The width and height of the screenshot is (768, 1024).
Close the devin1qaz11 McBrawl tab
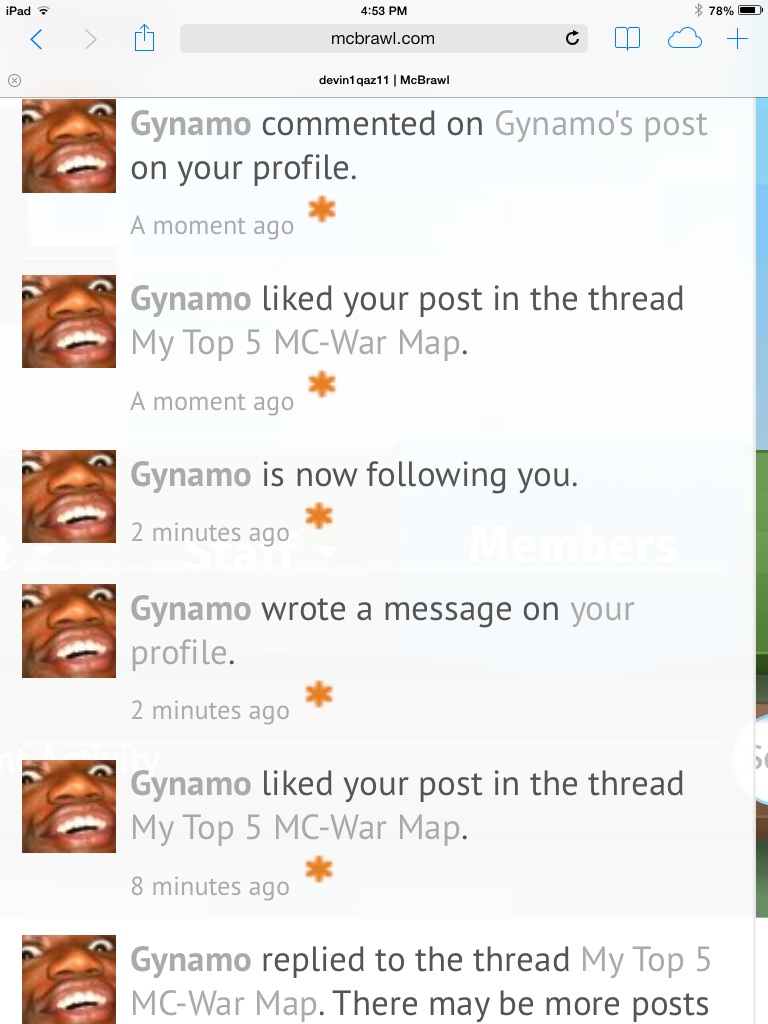tap(14, 80)
